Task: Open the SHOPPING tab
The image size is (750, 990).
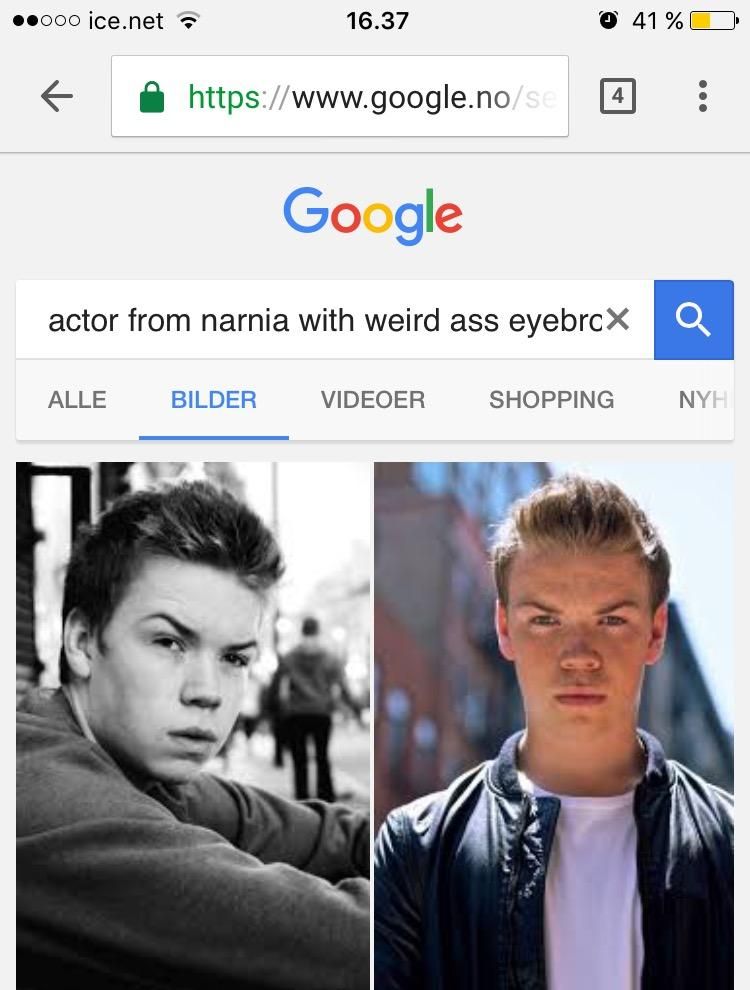Action: tap(551, 400)
